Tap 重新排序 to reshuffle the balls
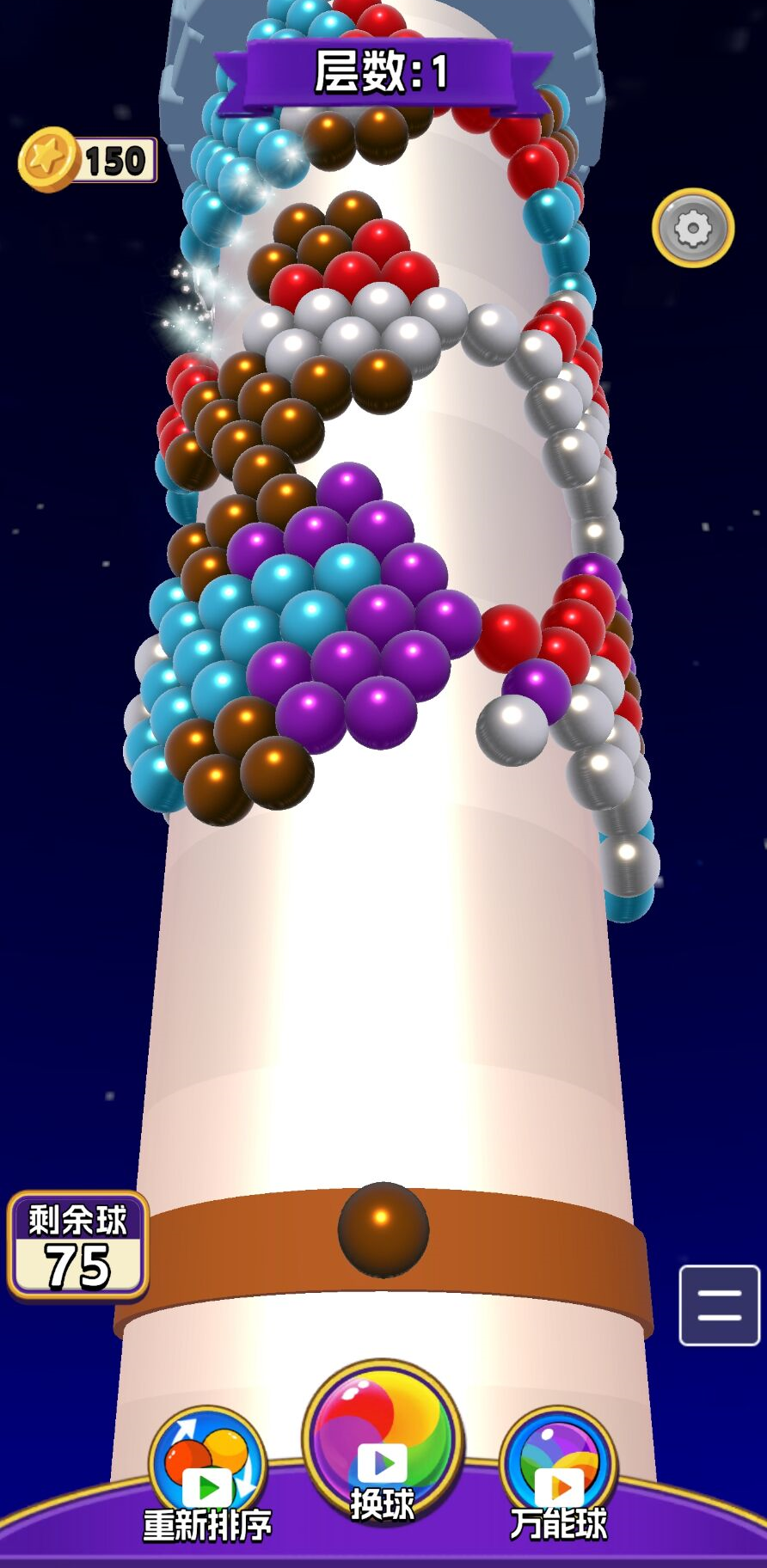The width and height of the screenshot is (767, 1568). 208,1468
